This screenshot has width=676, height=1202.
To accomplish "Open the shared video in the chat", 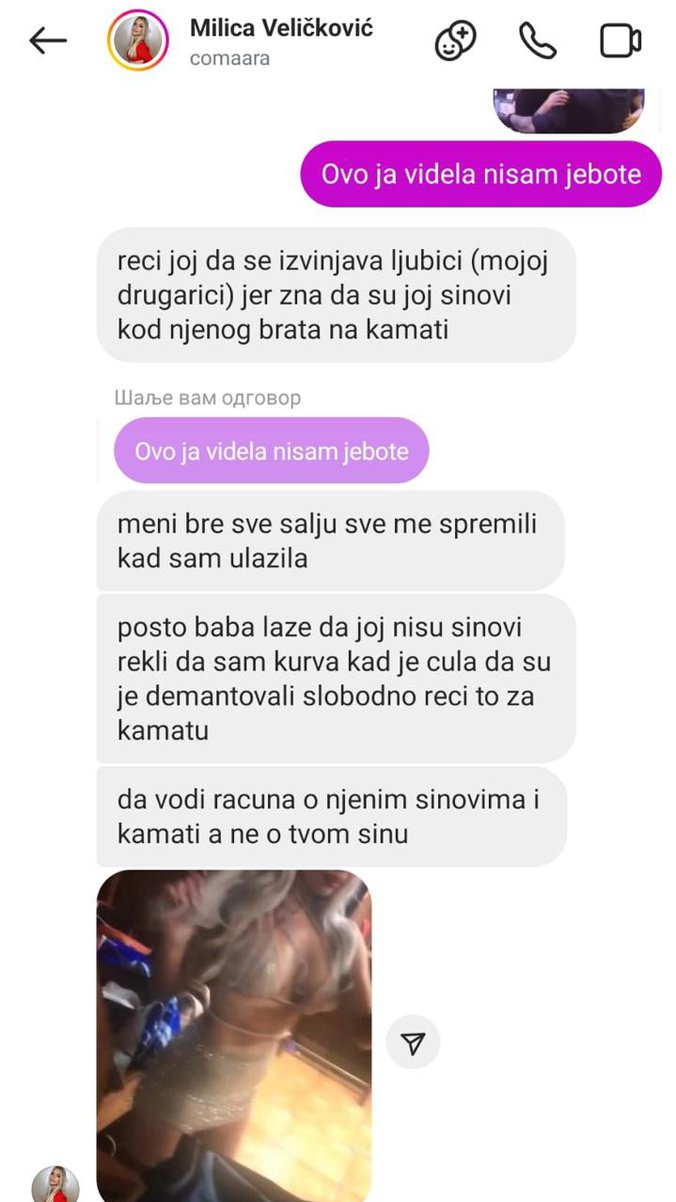I will tap(234, 1035).
